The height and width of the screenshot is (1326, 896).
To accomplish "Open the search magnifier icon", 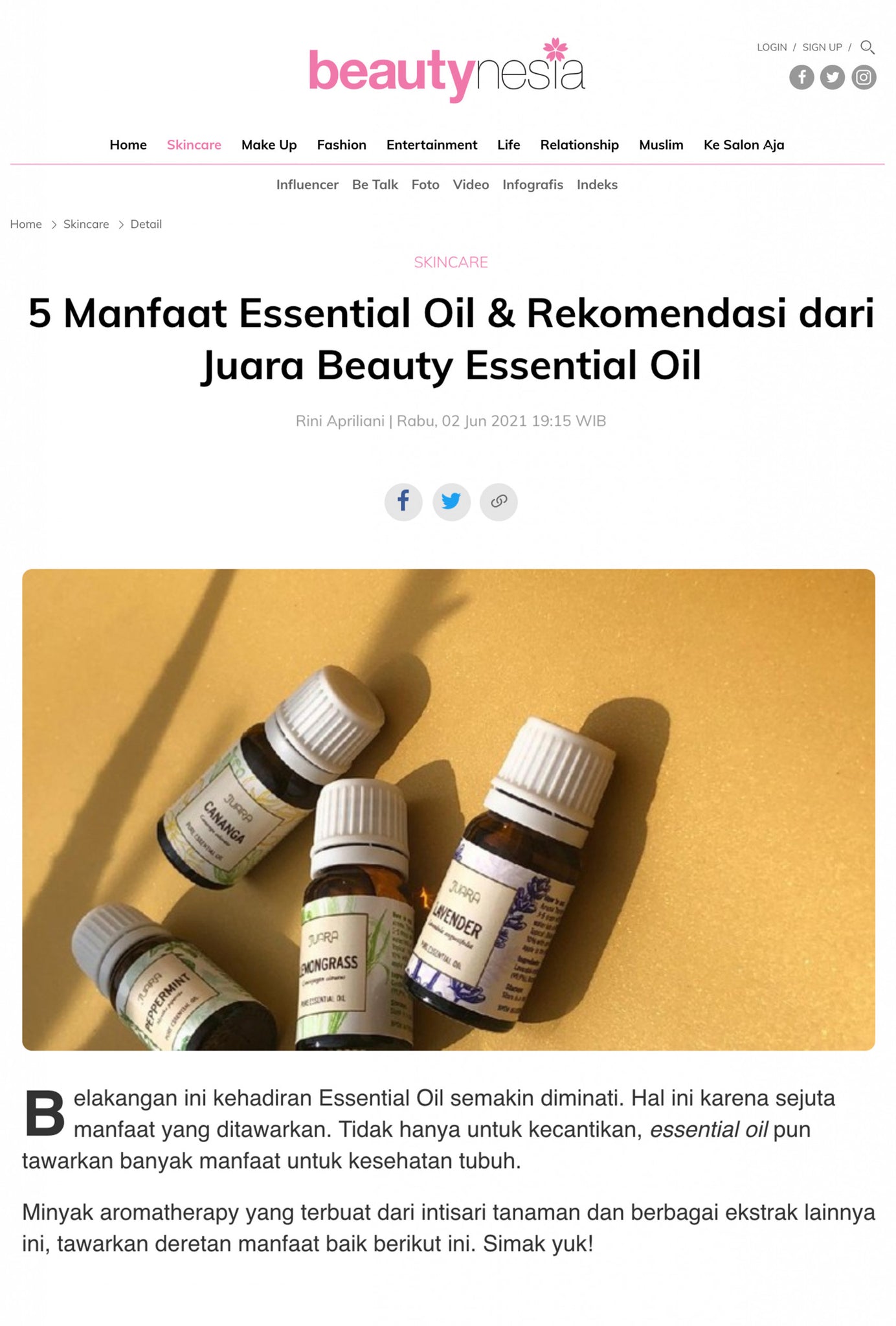I will pos(867,47).
